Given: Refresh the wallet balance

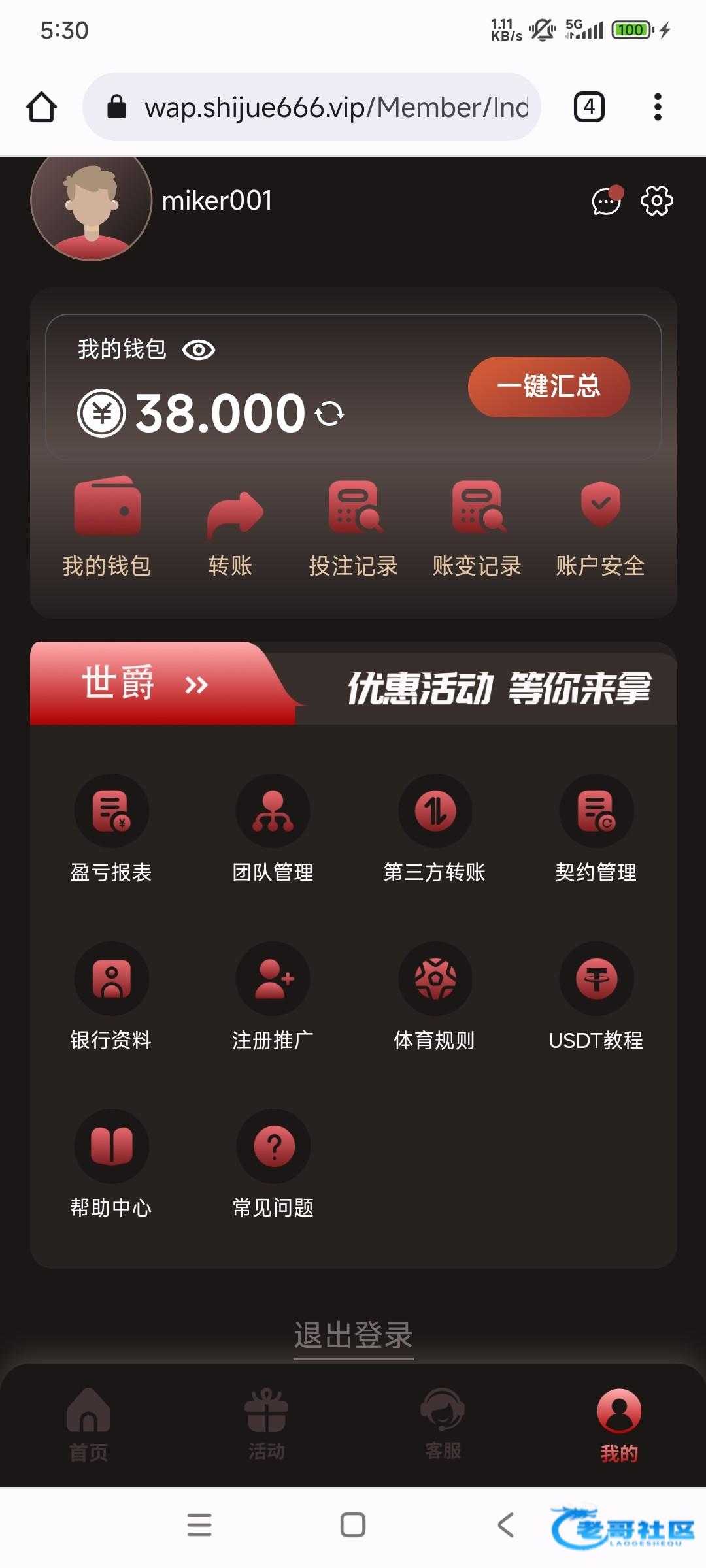Looking at the screenshot, I should pos(329,414).
